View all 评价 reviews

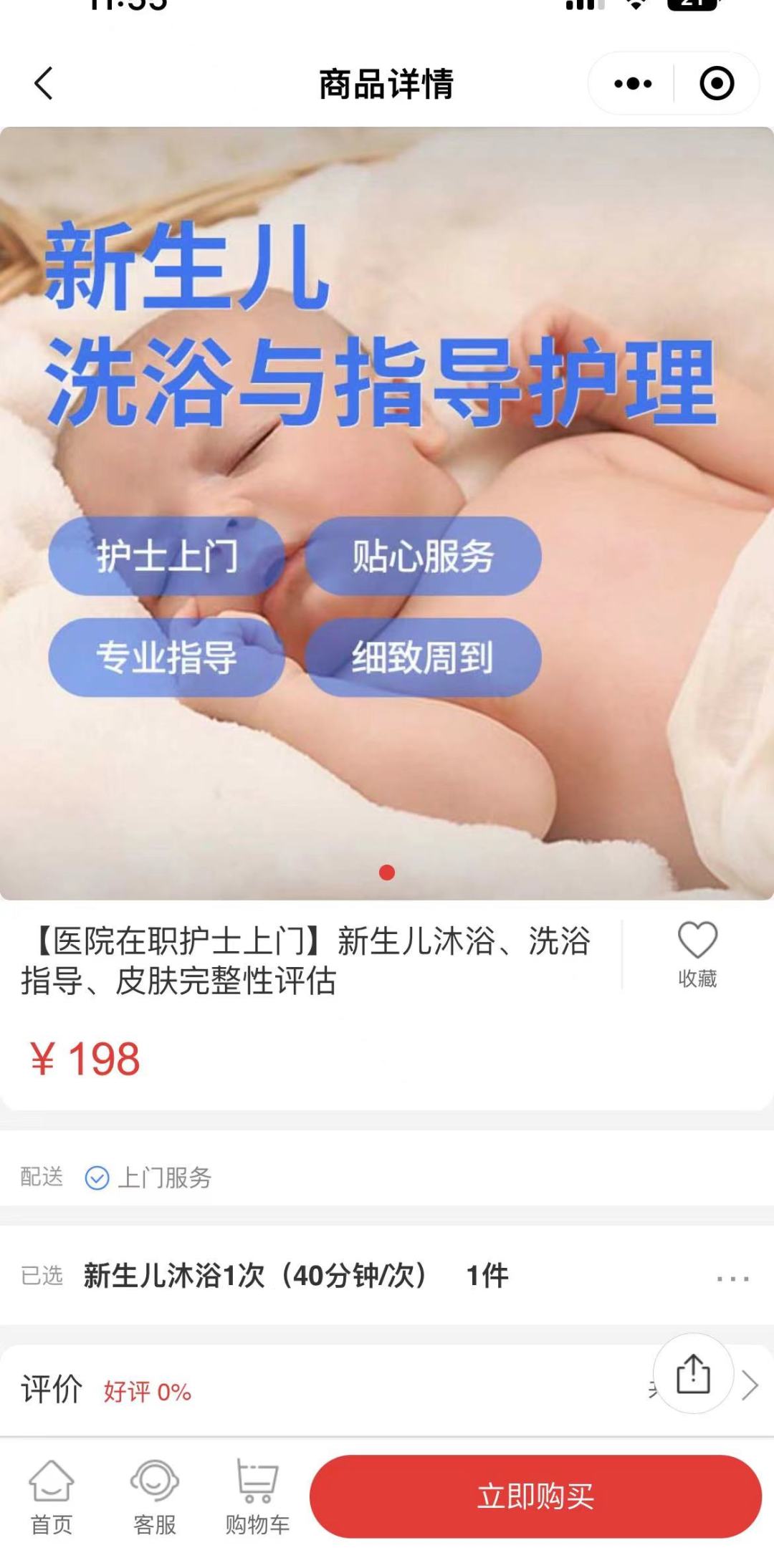click(x=750, y=1385)
